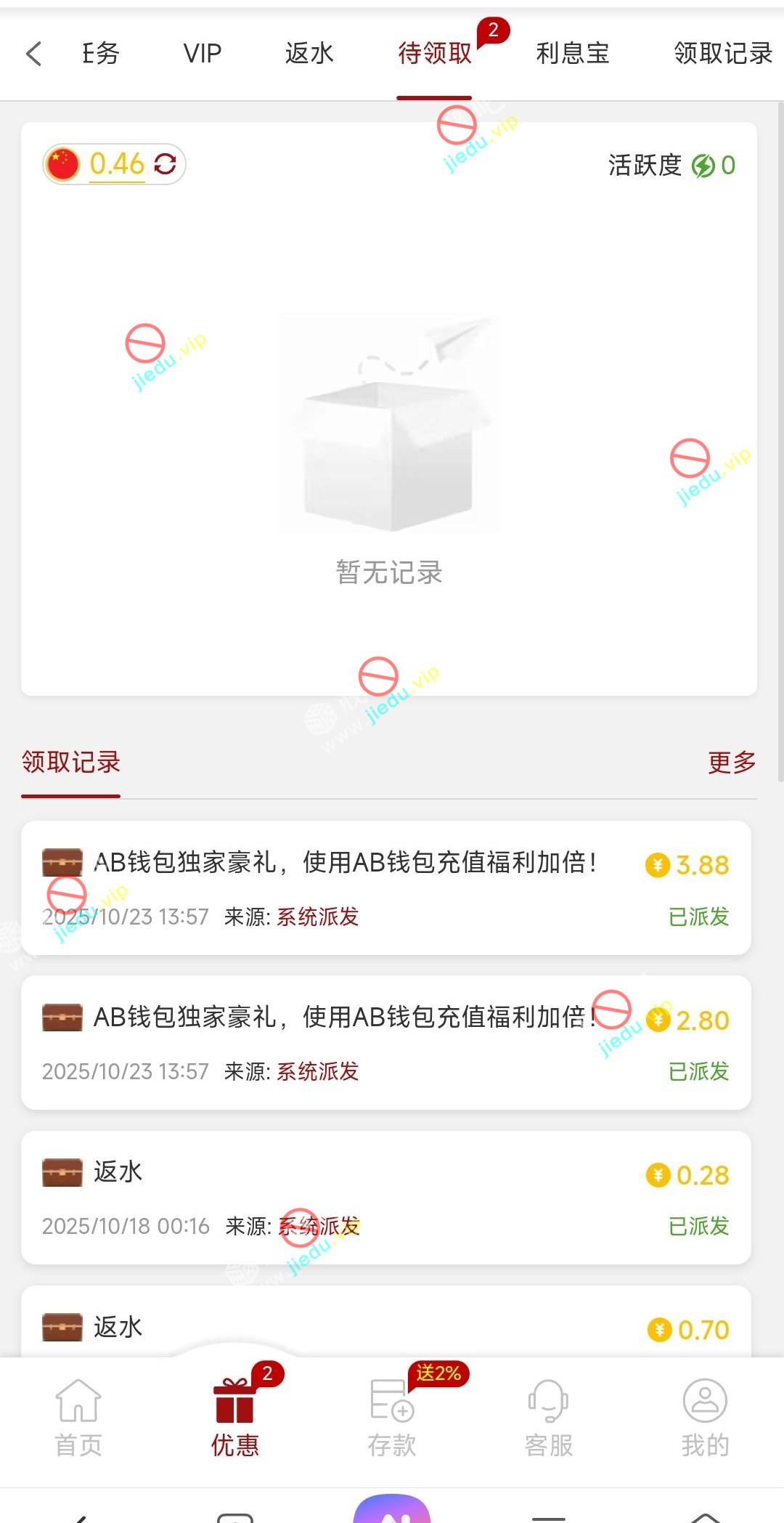Open the 0.28 返水 record

click(385, 1197)
